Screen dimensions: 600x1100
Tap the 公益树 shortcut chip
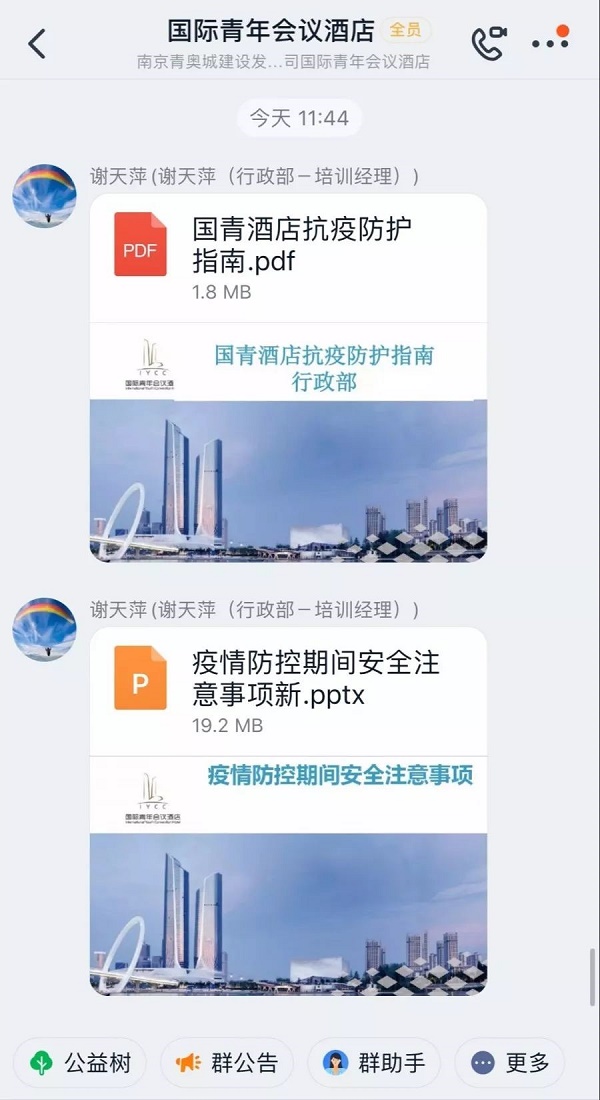pyautogui.click(x=80, y=1063)
